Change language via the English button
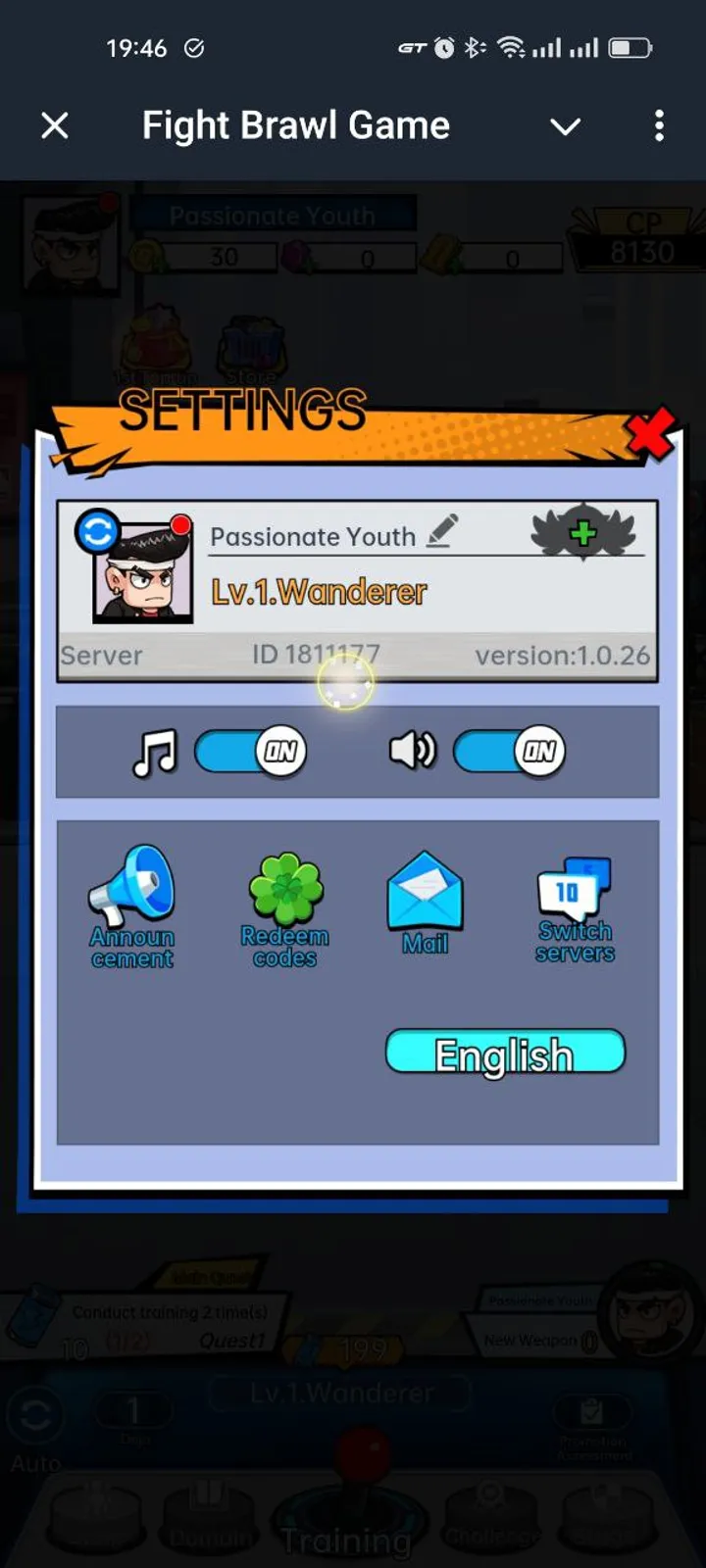The image size is (706, 1568). 505,1053
